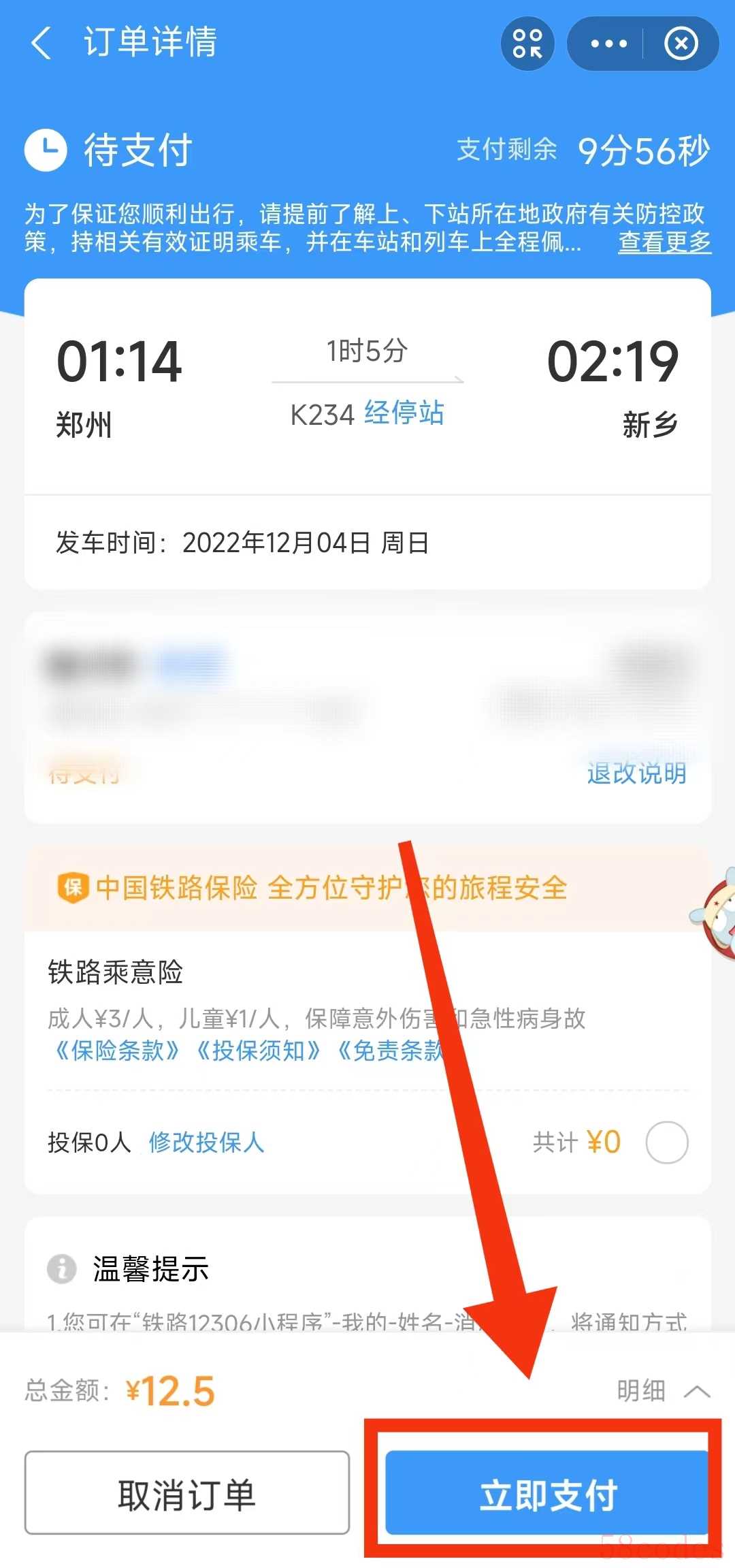Go back from order details
This screenshot has width=735, height=1568.
pyautogui.click(x=42, y=43)
